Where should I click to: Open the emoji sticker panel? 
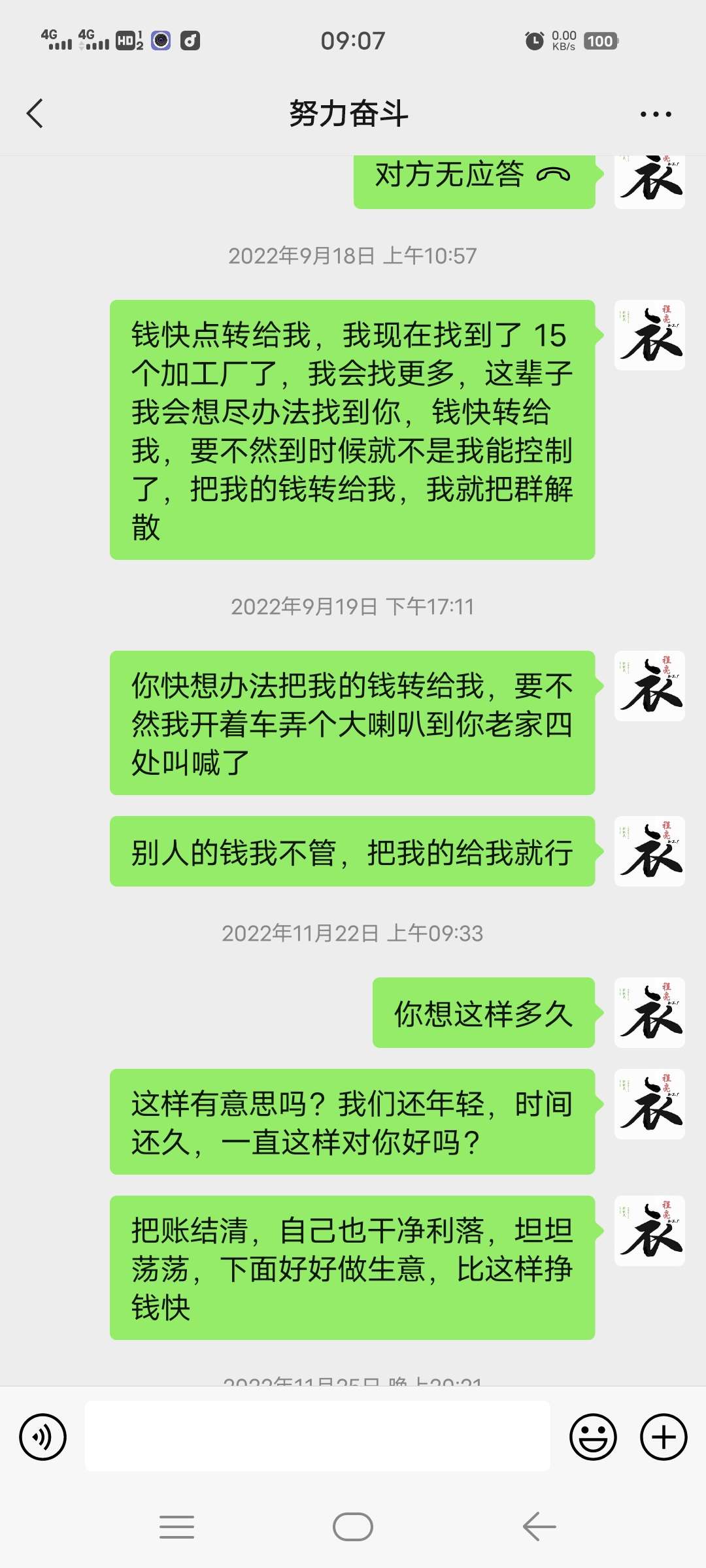593,1437
